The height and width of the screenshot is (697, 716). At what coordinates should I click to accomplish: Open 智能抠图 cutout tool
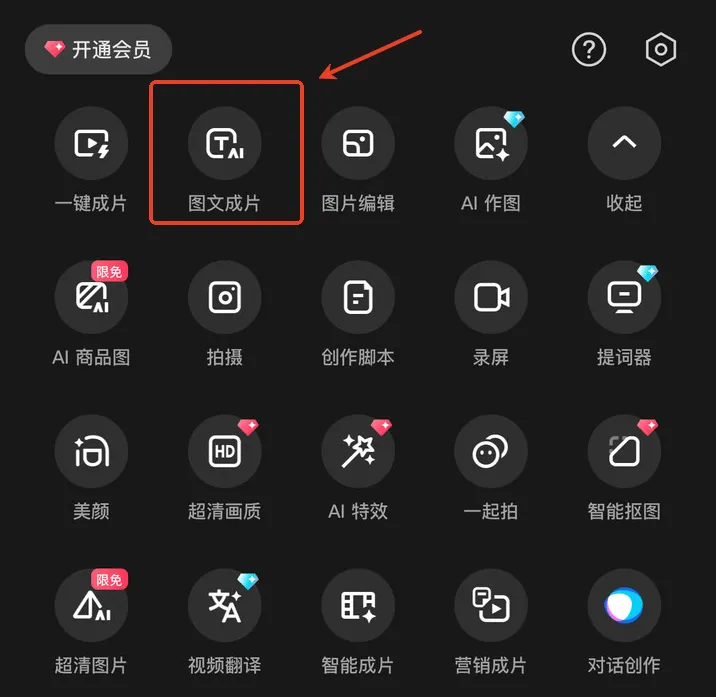click(624, 452)
